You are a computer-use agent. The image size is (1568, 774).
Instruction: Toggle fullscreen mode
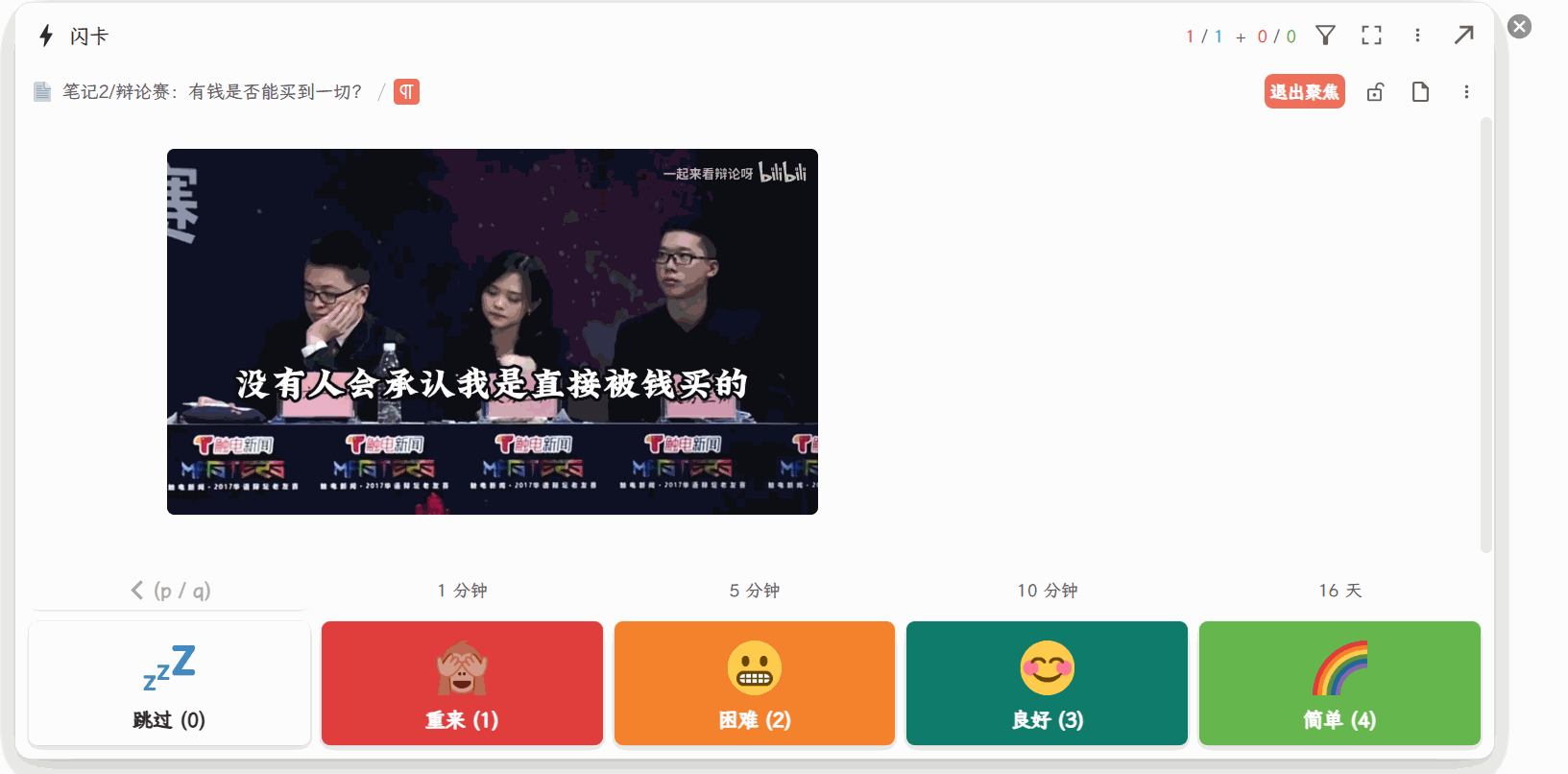[x=1371, y=36]
